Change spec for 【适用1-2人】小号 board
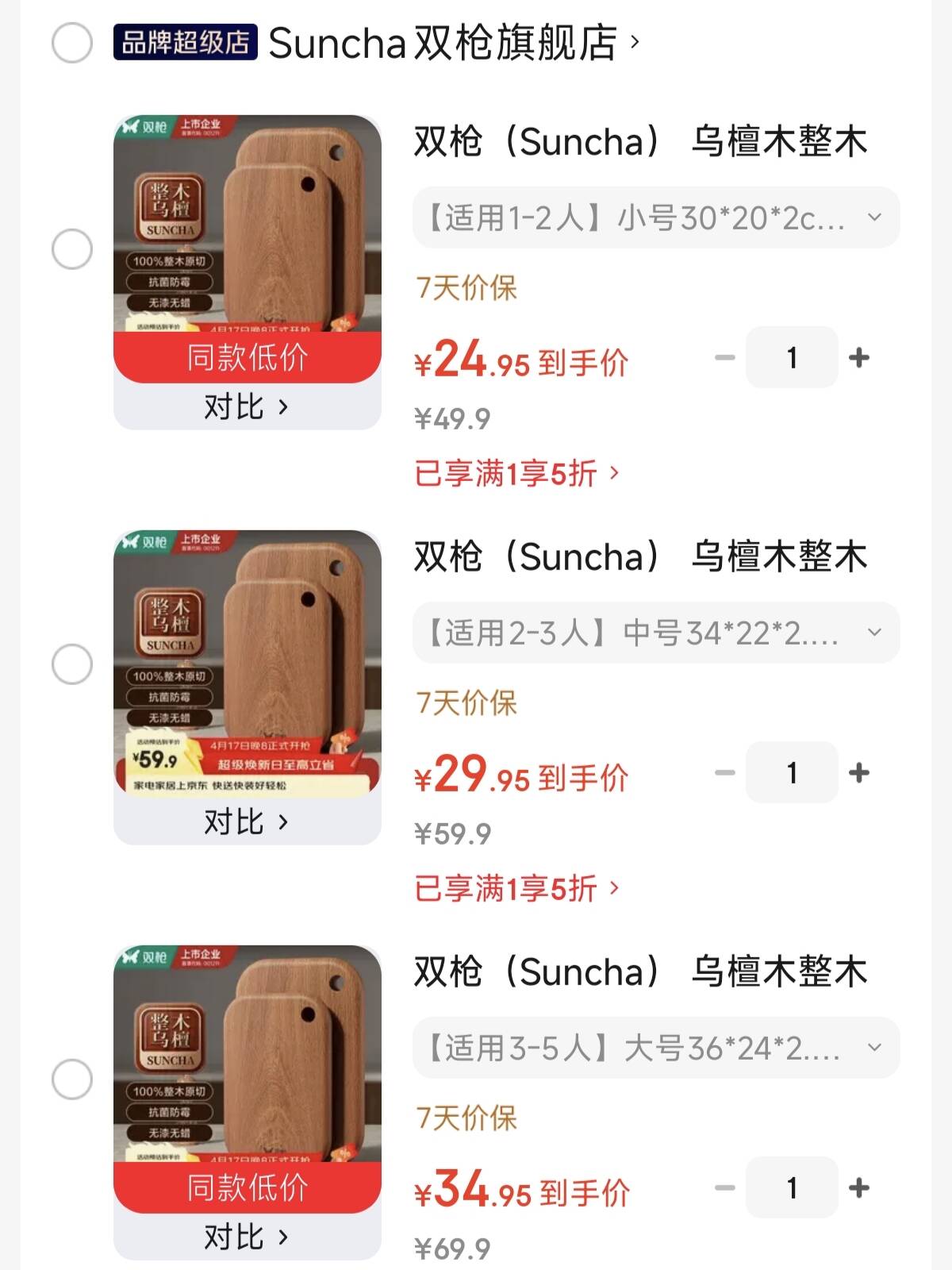 tap(655, 217)
